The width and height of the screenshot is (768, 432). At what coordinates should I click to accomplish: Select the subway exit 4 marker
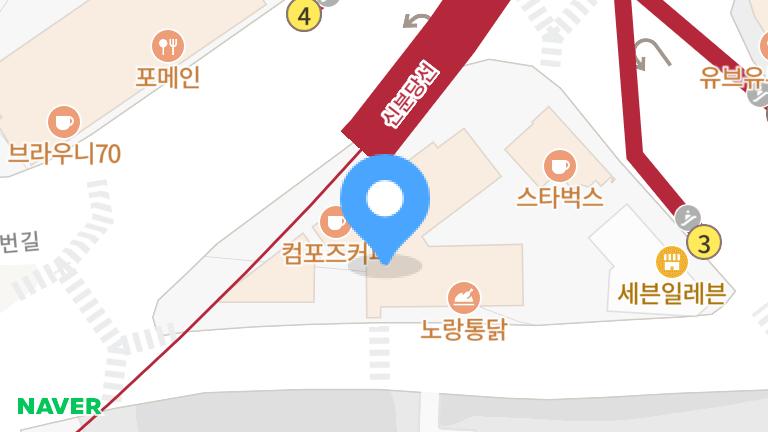304,15
